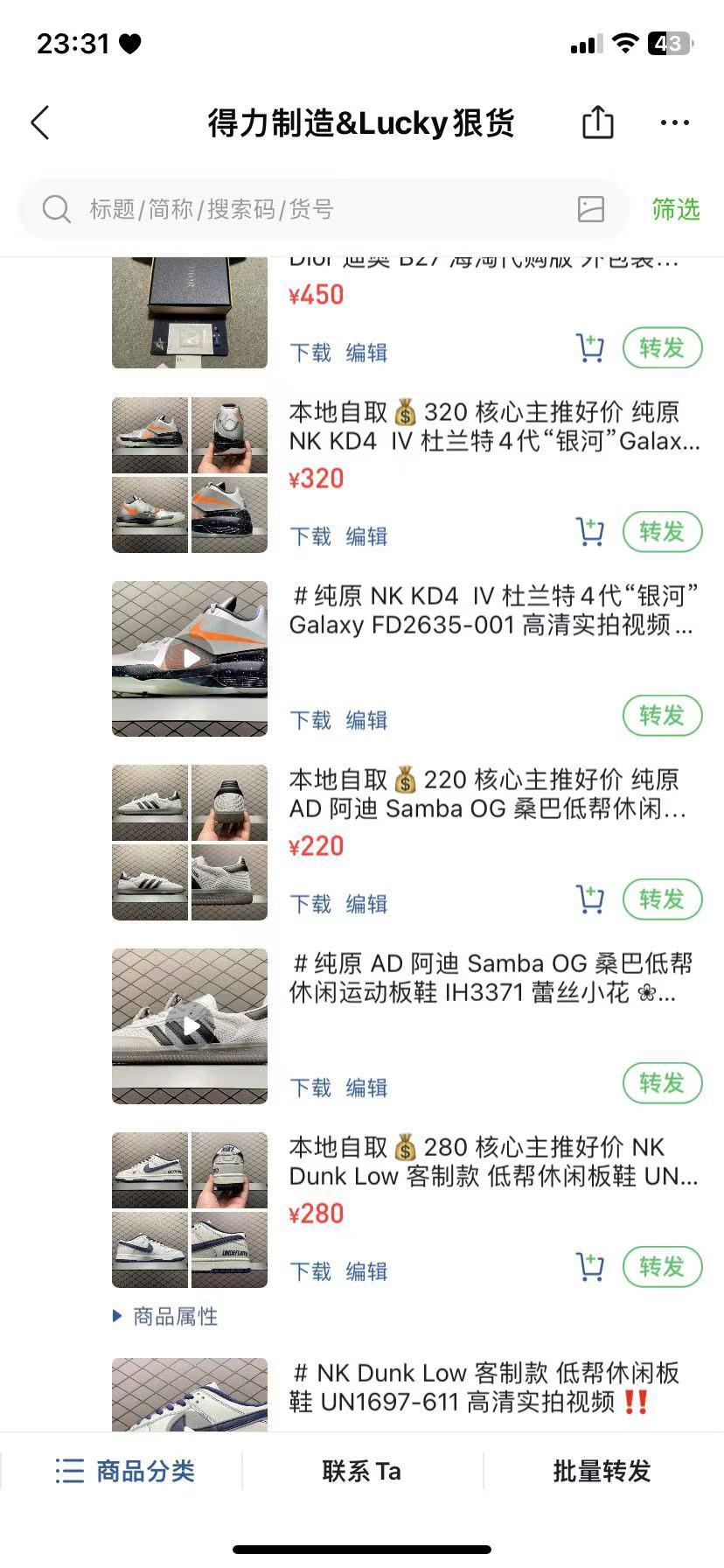Forward the KD4 FD2635-001 video post
724x1568 pixels.
click(662, 716)
